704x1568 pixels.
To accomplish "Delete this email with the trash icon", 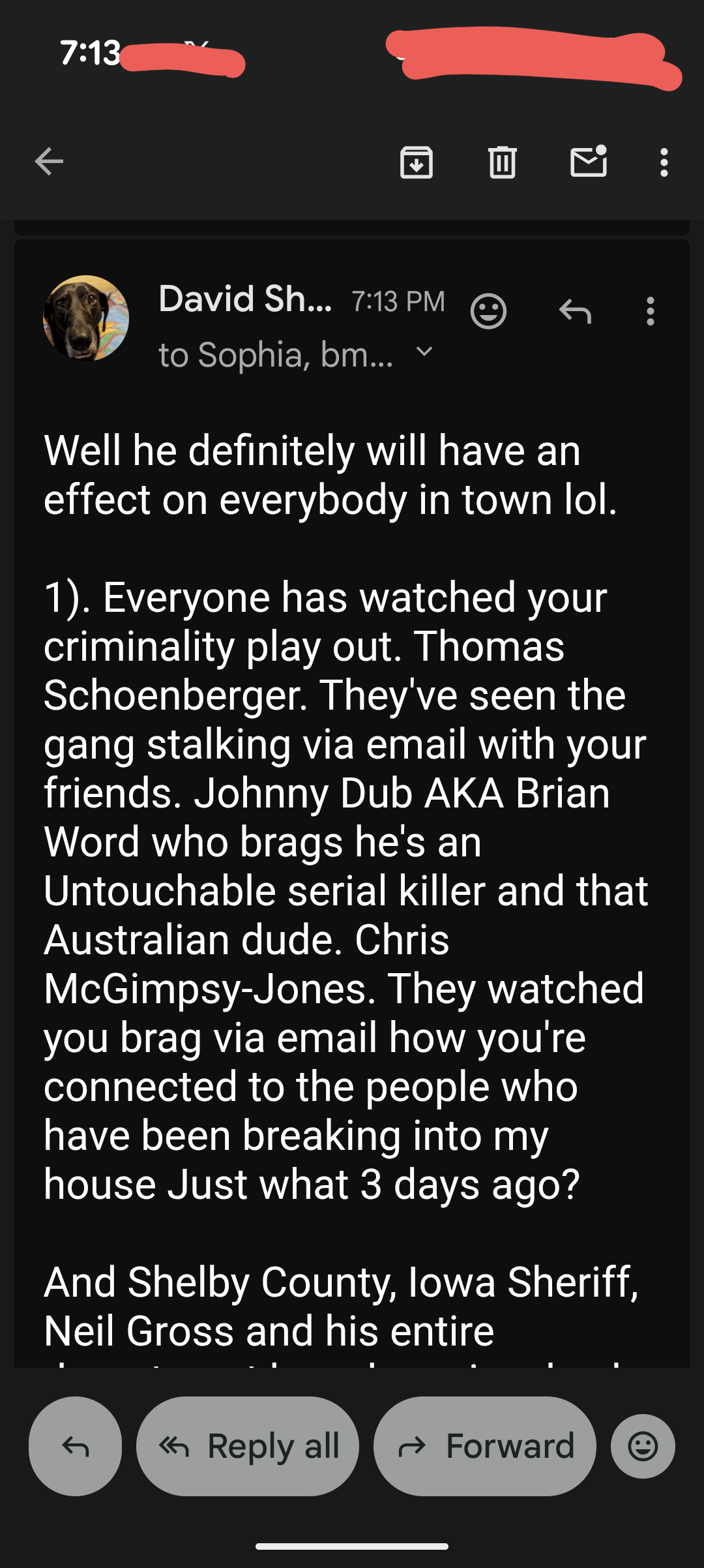I will pyautogui.click(x=503, y=162).
